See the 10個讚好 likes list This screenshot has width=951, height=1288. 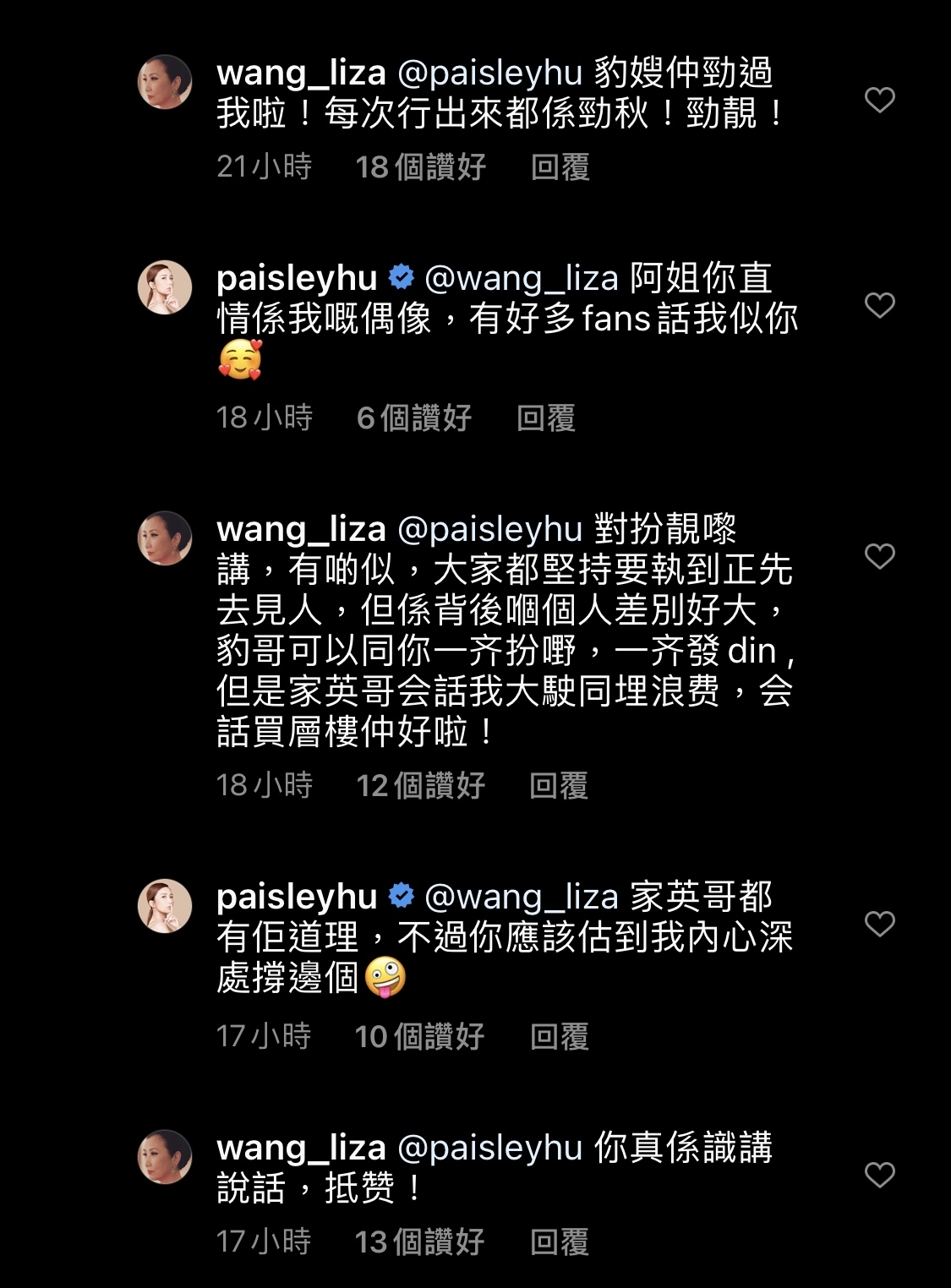(x=419, y=1037)
